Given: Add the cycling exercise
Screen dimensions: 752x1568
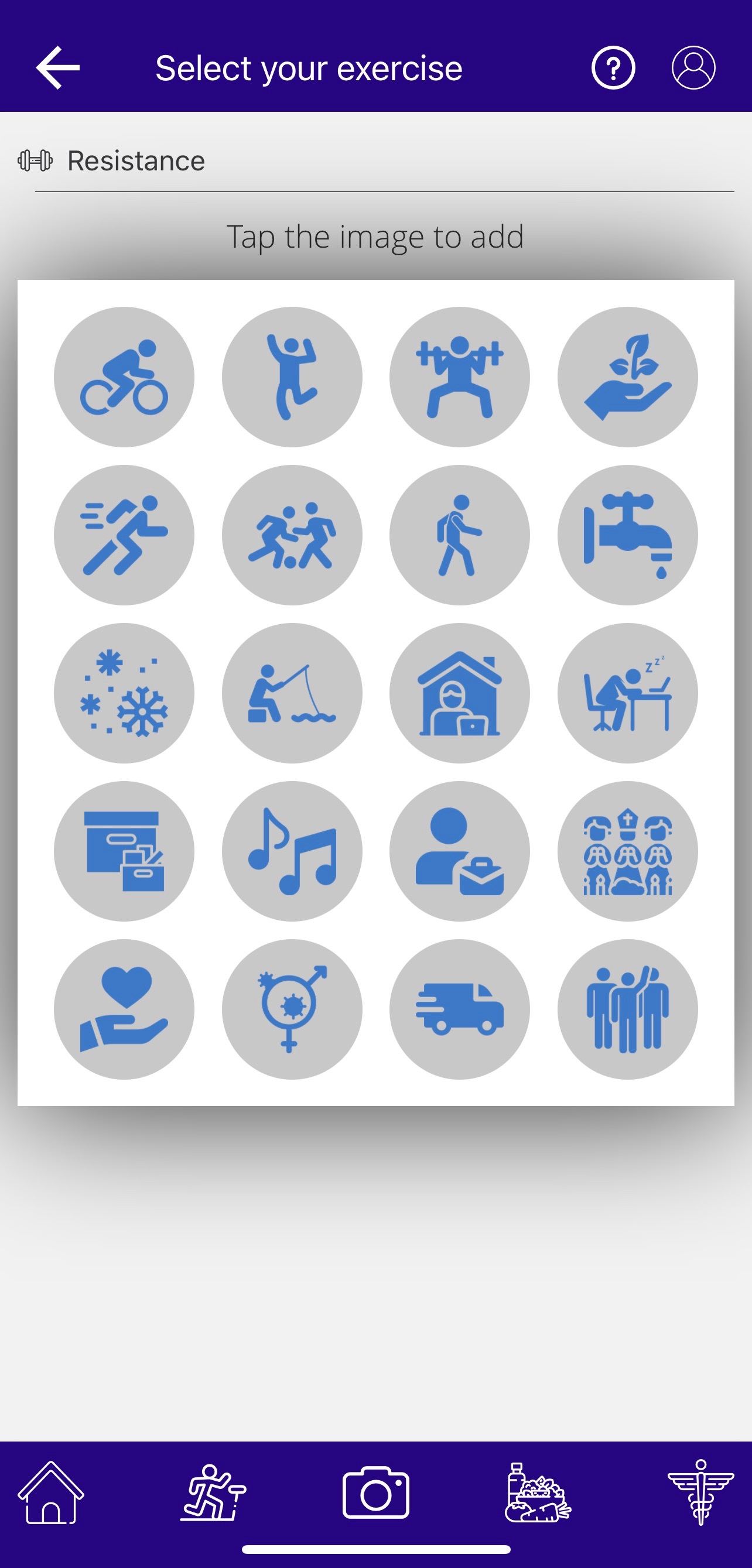Looking at the screenshot, I should (x=124, y=377).
